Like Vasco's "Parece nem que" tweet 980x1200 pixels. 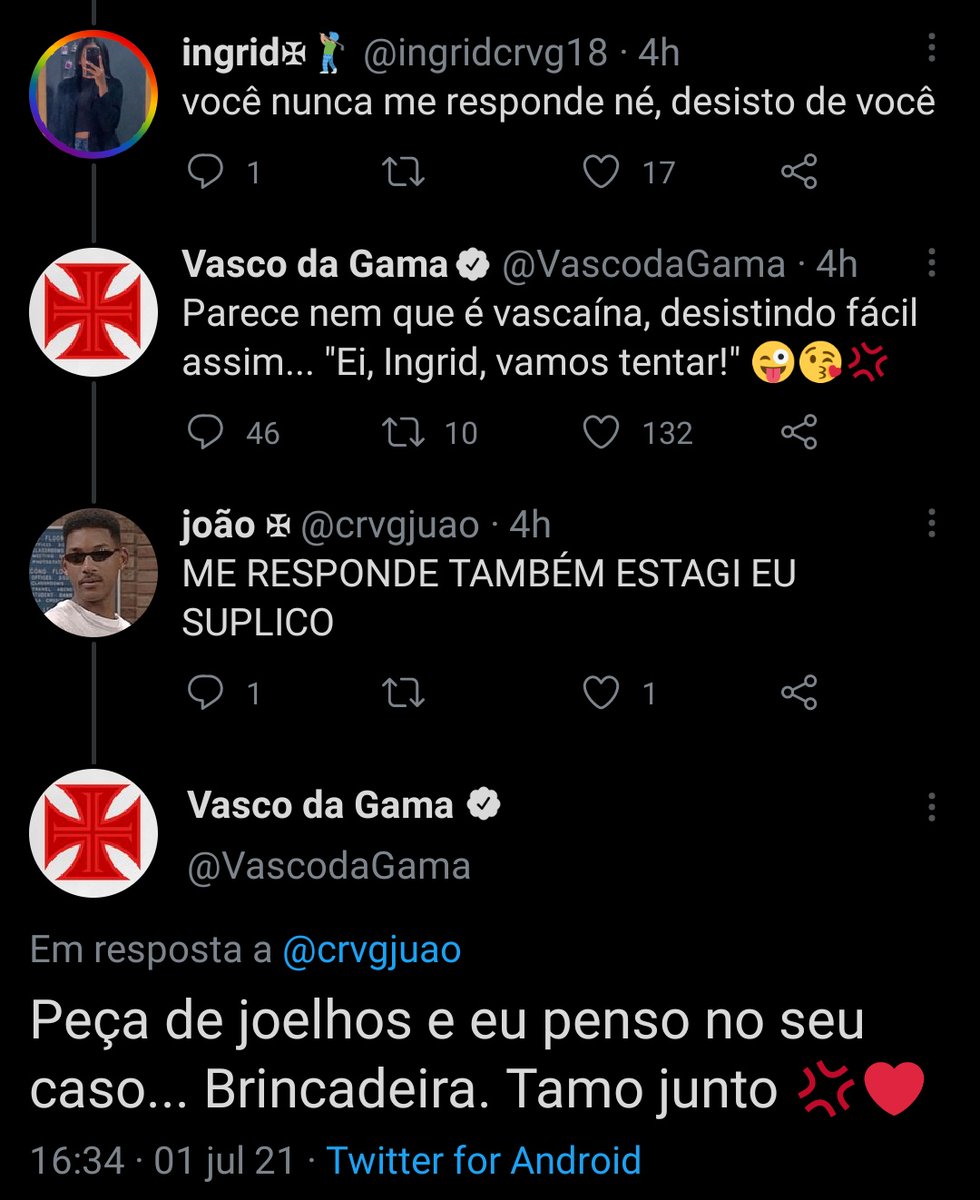(x=601, y=432)
